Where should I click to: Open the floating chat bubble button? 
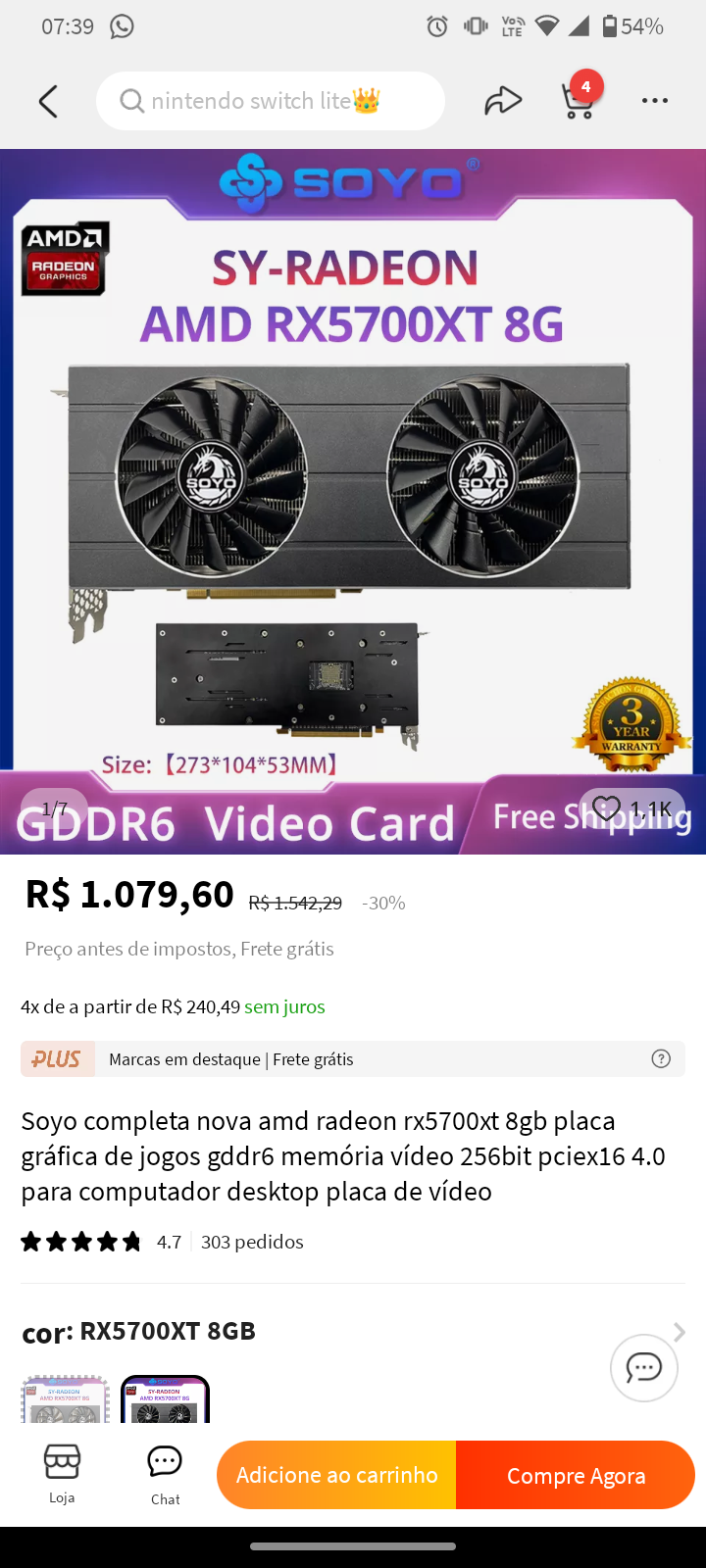(644, 1368)
